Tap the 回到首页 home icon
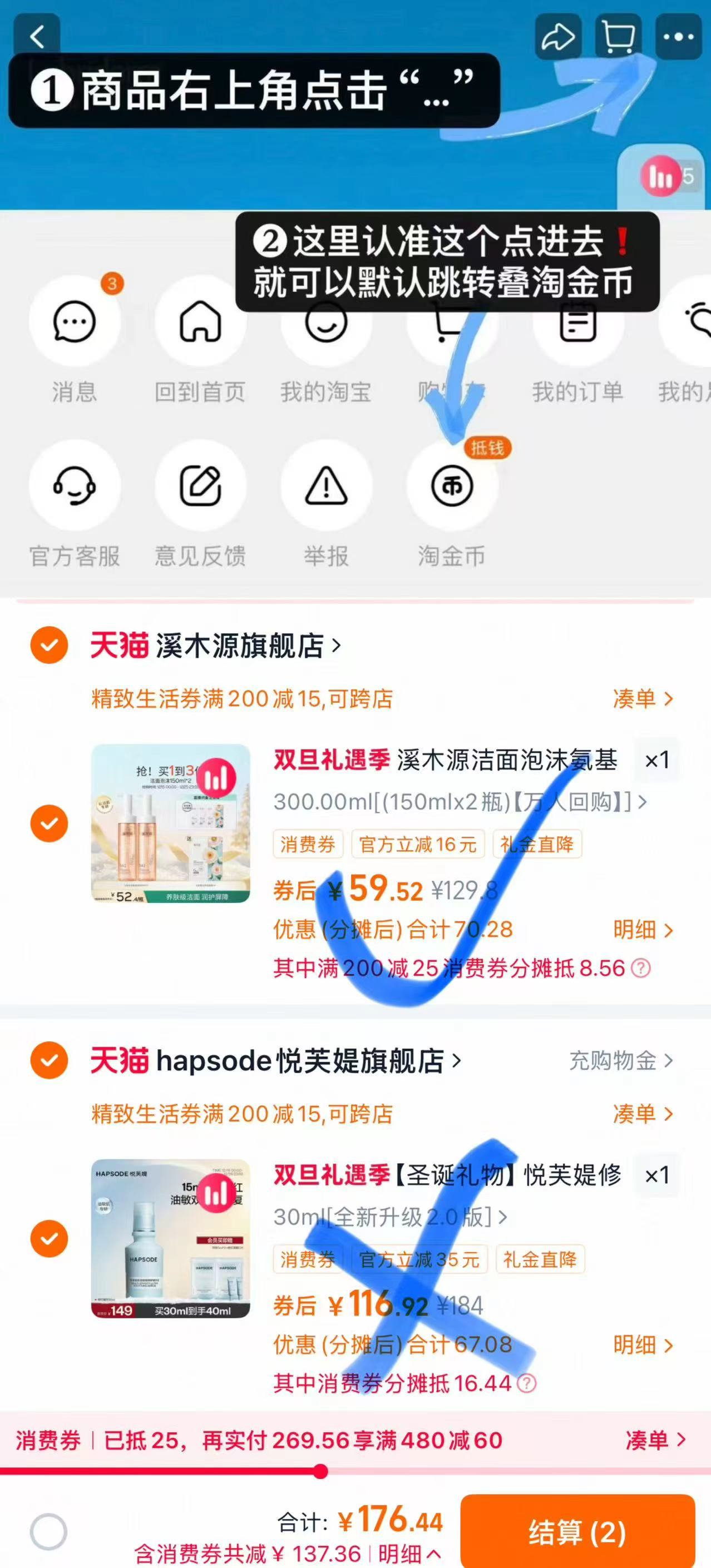 [x=200, y=324]
